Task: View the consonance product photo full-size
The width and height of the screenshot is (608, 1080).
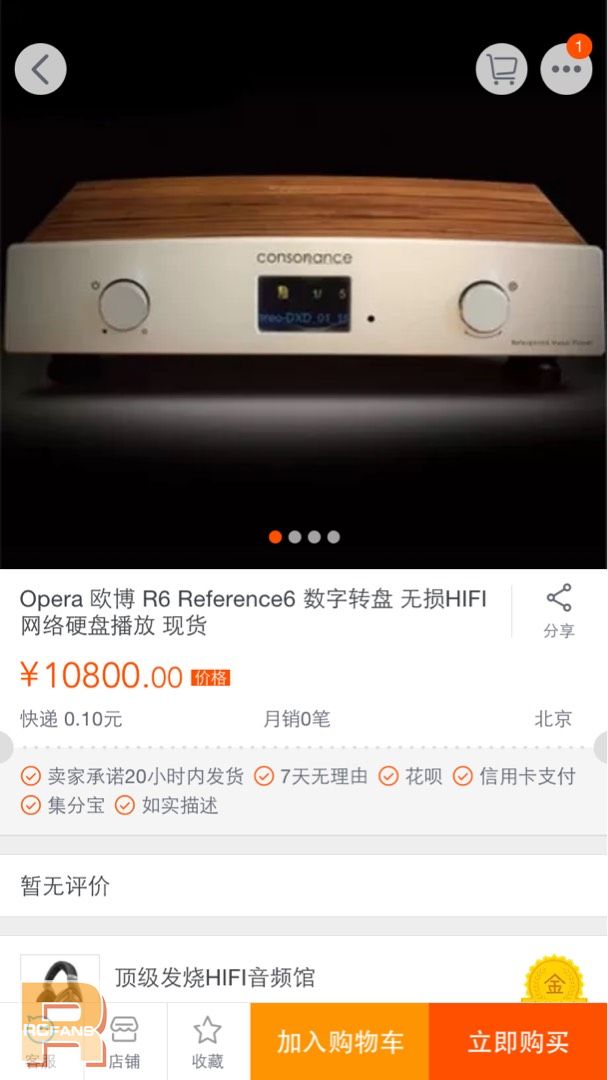Action: pos(304,284)
